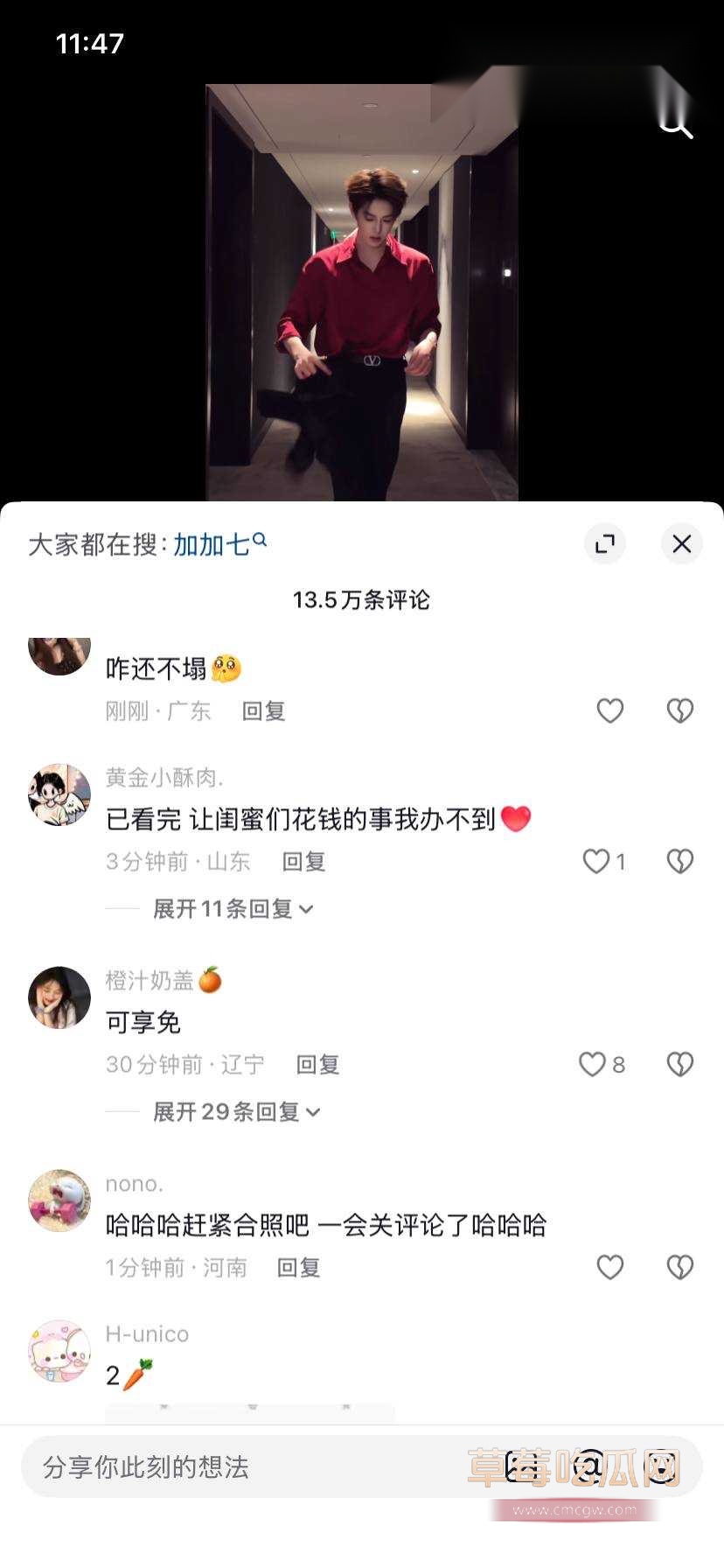Expand the 11 replies under 黄金小酥肉
The image size is (724, 1568).
pos(233,909)
